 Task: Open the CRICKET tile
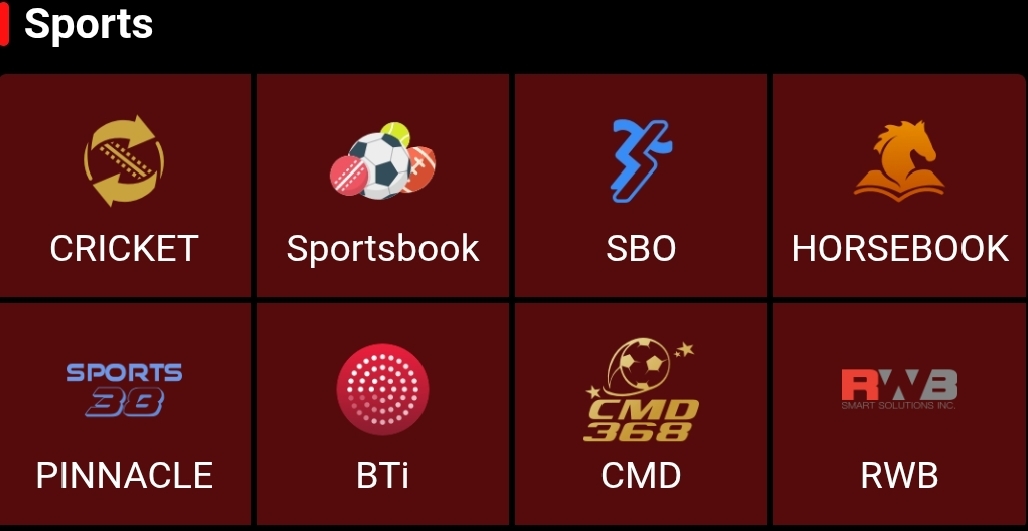[125, 186]
